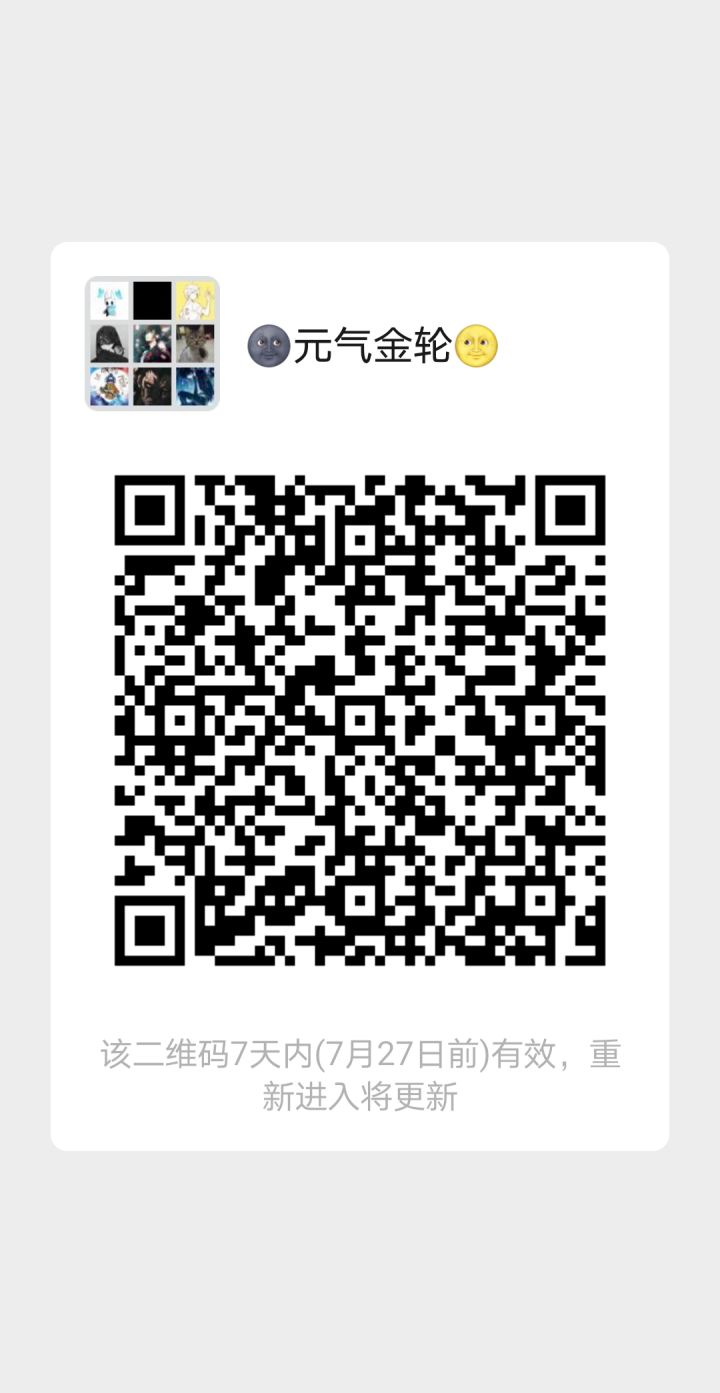Select the cat photo avatar
Viewport: 720px width, 1393px height.
[196, 343]
